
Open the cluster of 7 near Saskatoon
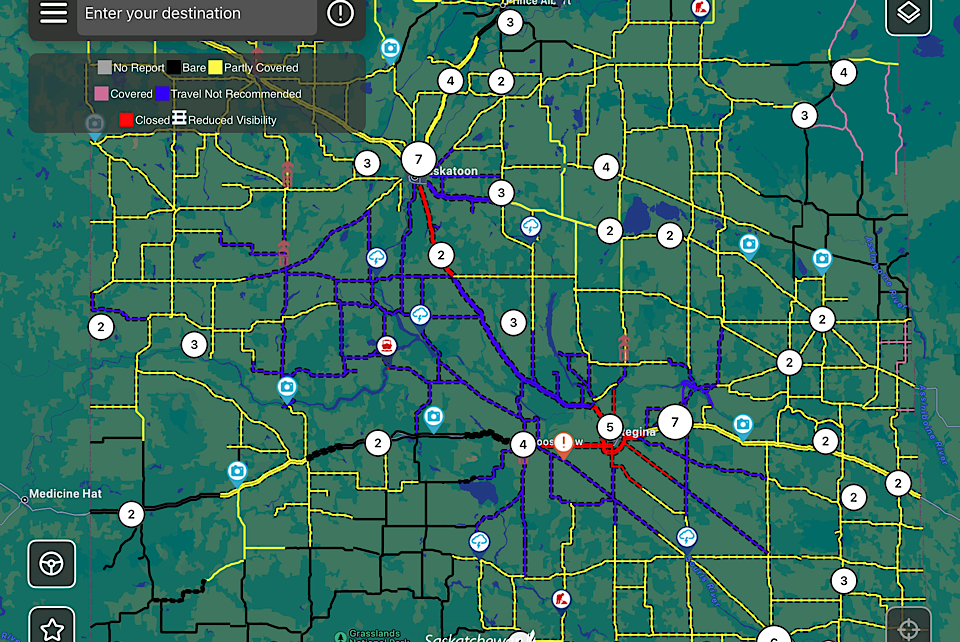tap(419, 159)
